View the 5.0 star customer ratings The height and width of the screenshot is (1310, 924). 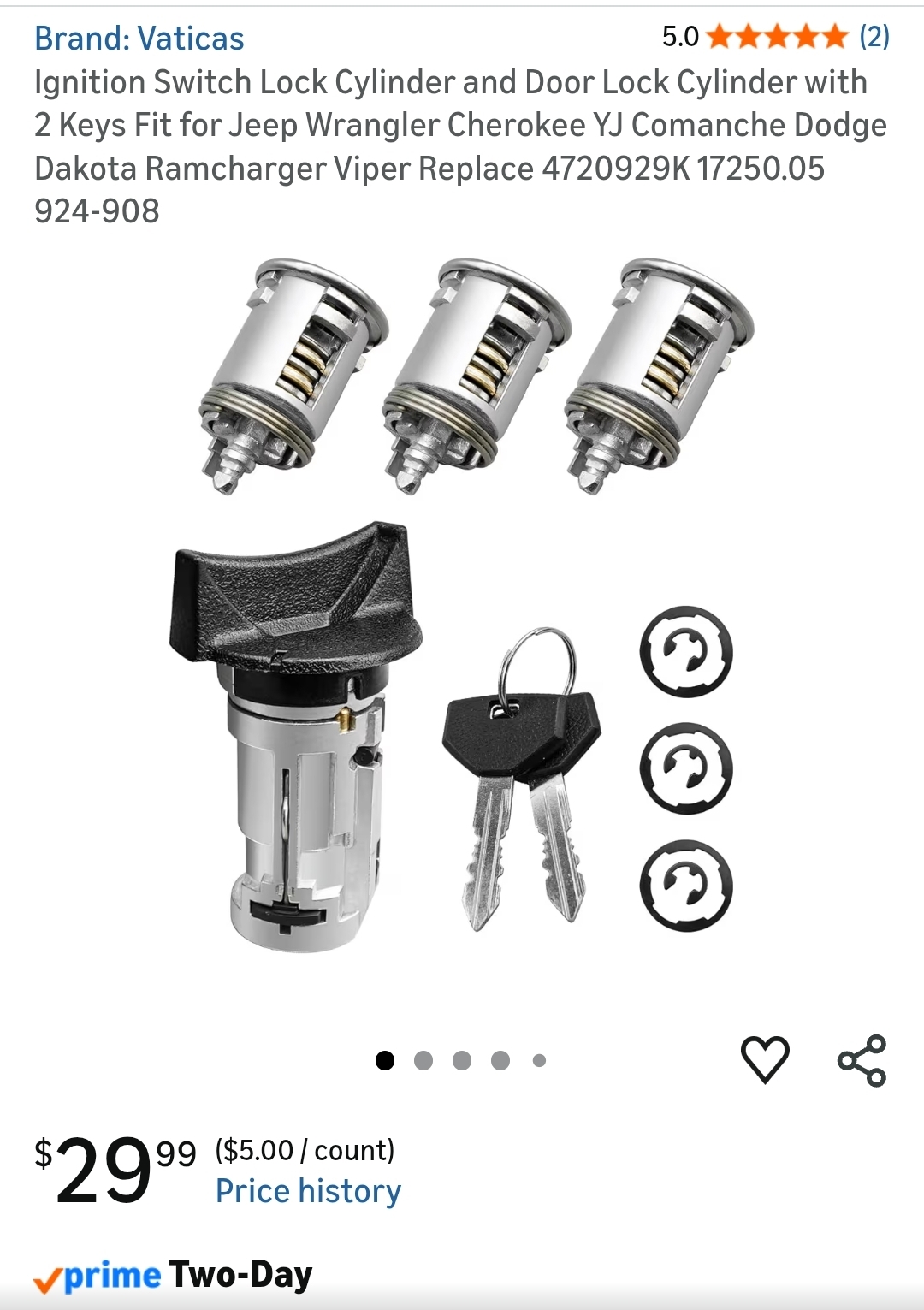(x=776, y=37)
